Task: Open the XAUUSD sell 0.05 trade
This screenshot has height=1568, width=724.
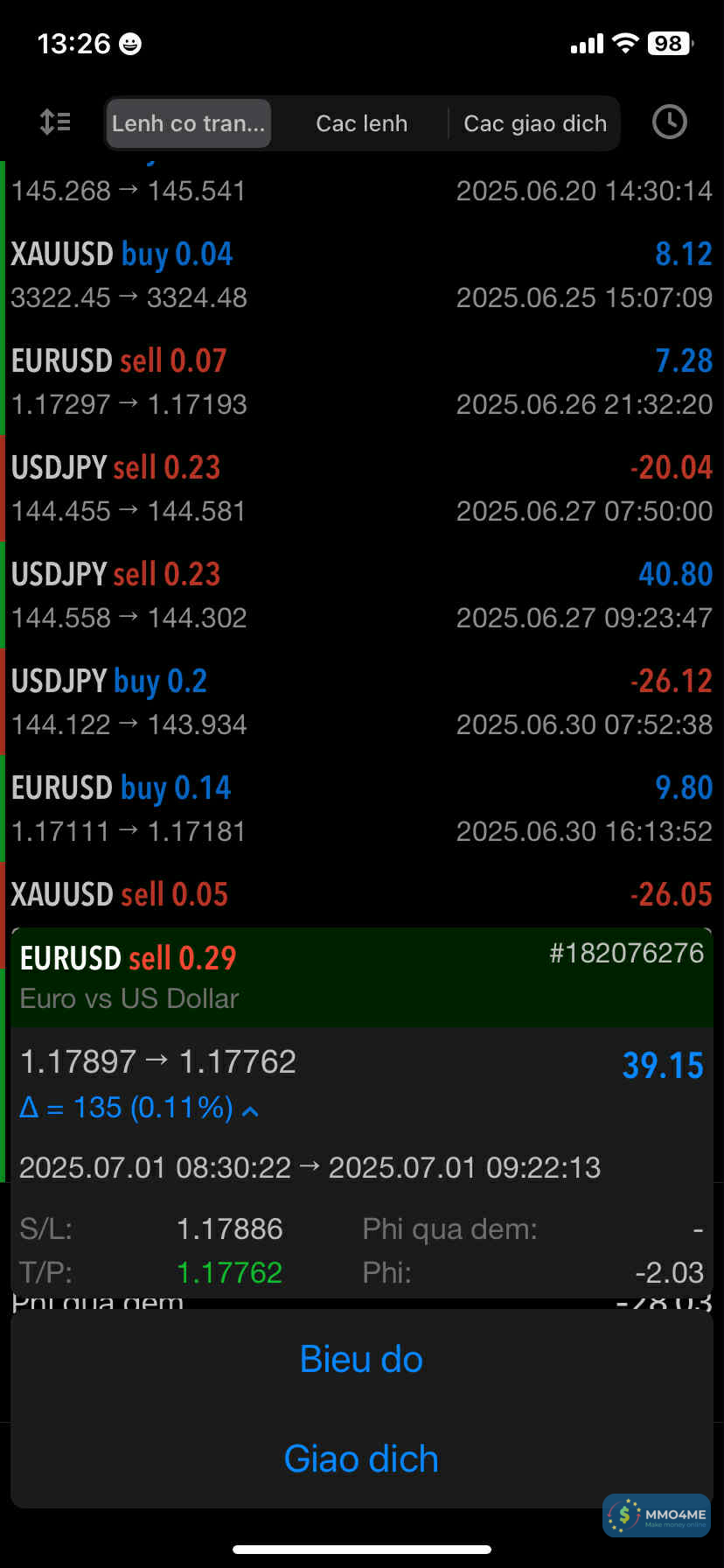Action: 361,895
